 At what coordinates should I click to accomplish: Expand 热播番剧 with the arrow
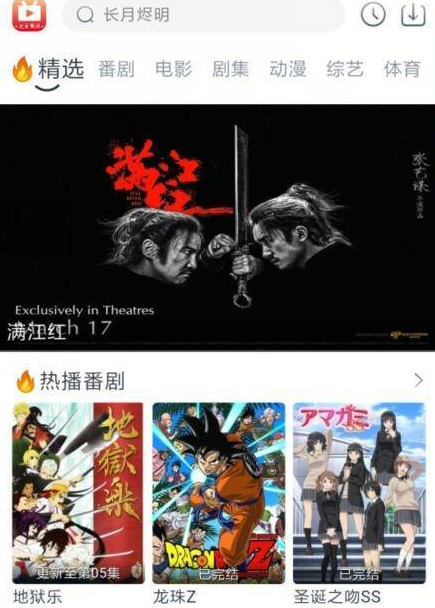(x=418, y=380)
